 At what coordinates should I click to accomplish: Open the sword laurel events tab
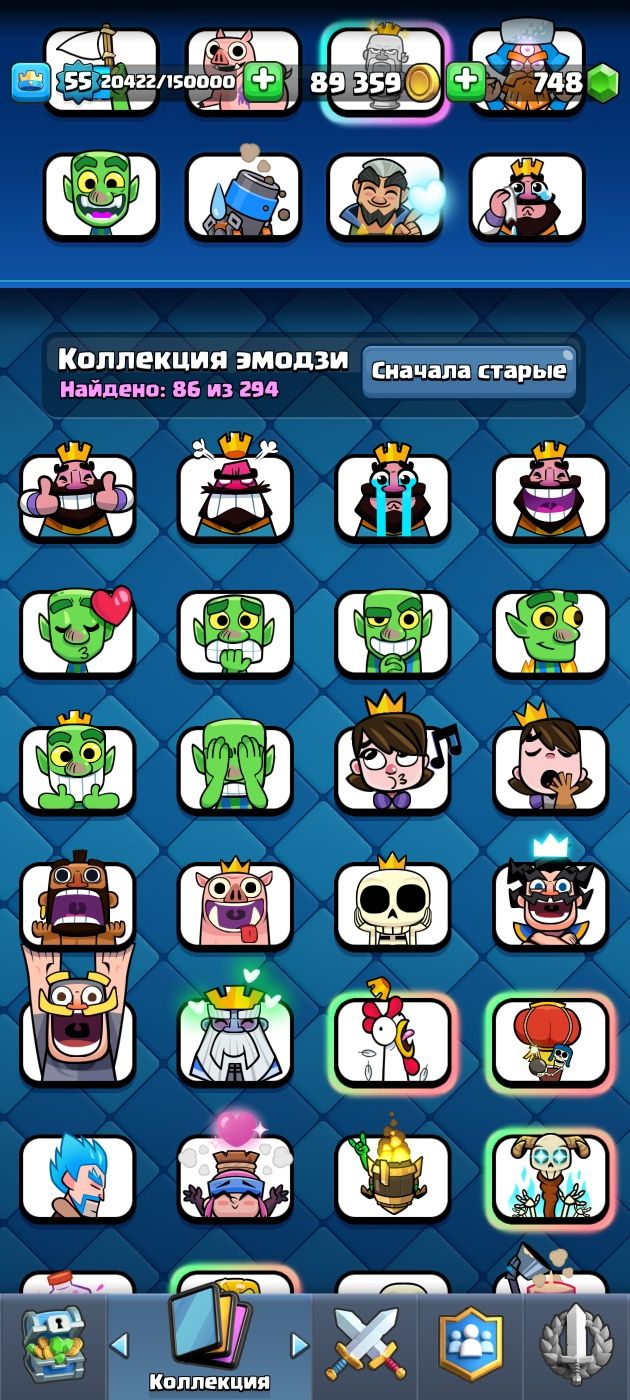click(x=576, y=1346)
